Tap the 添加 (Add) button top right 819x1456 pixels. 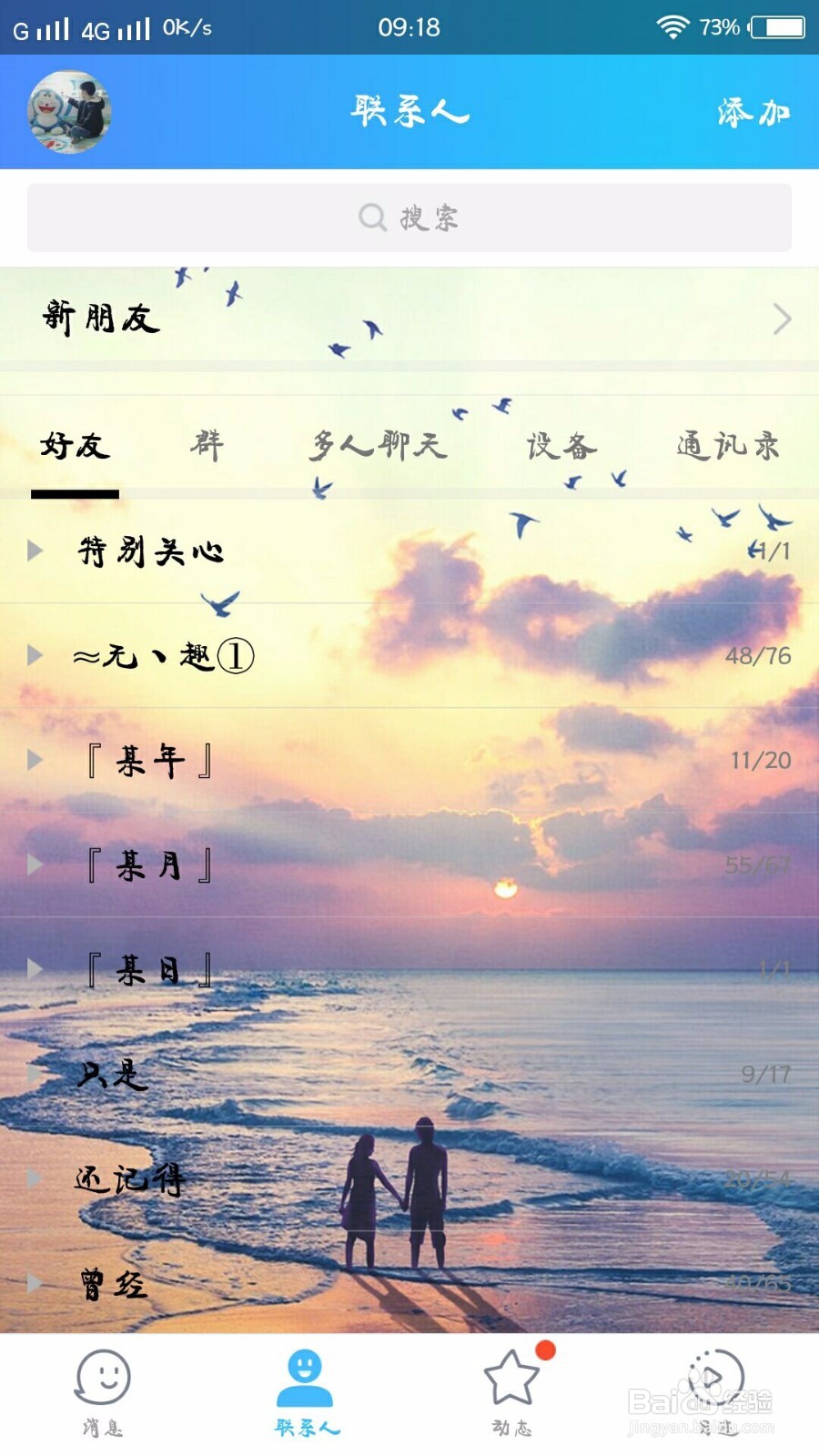pyautogui.click(x=752, y=111)
